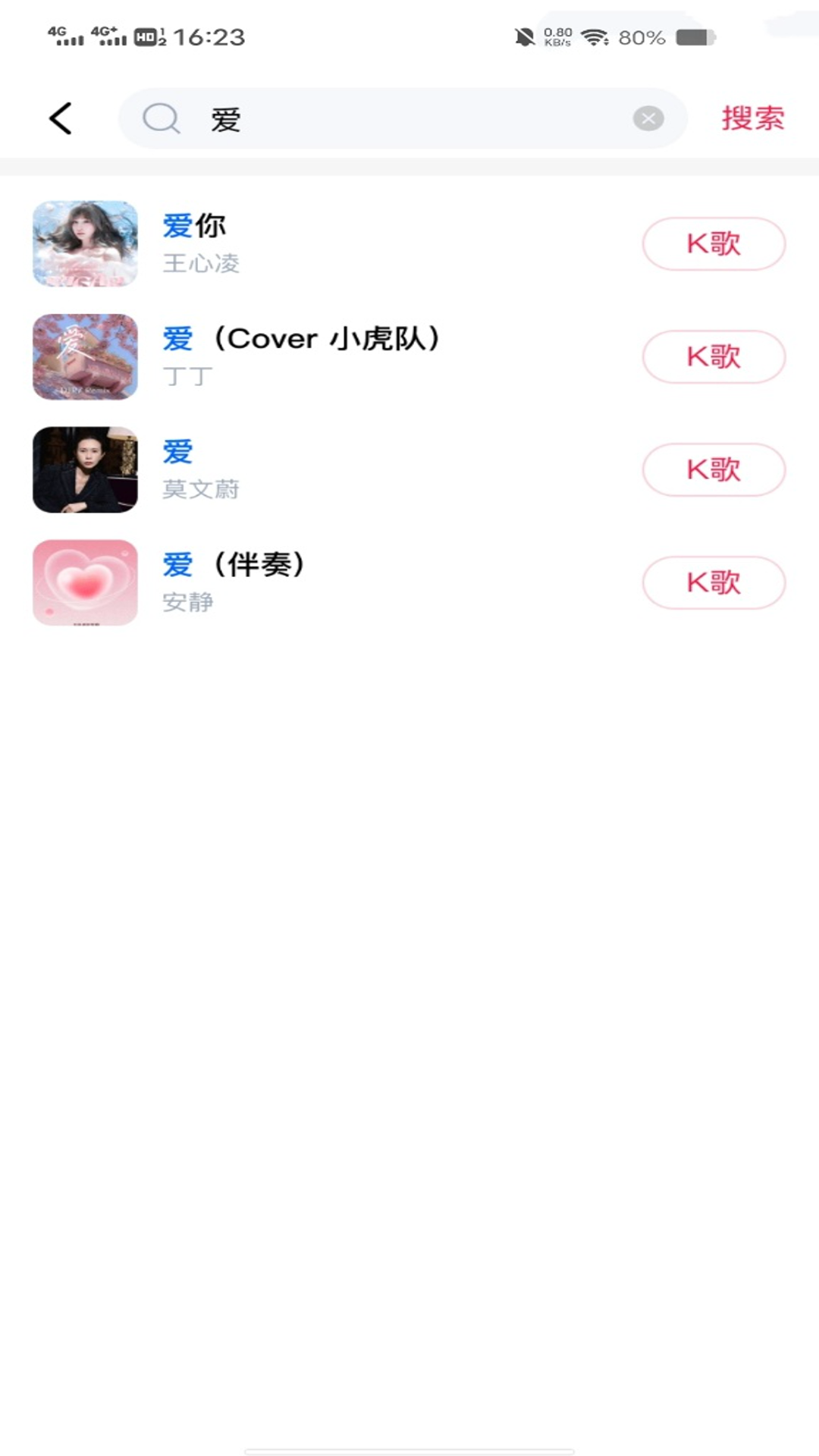Click the HD badge in the status bar
The image size is (819, 1456).
pyautogui.click(x=149, y=33)
